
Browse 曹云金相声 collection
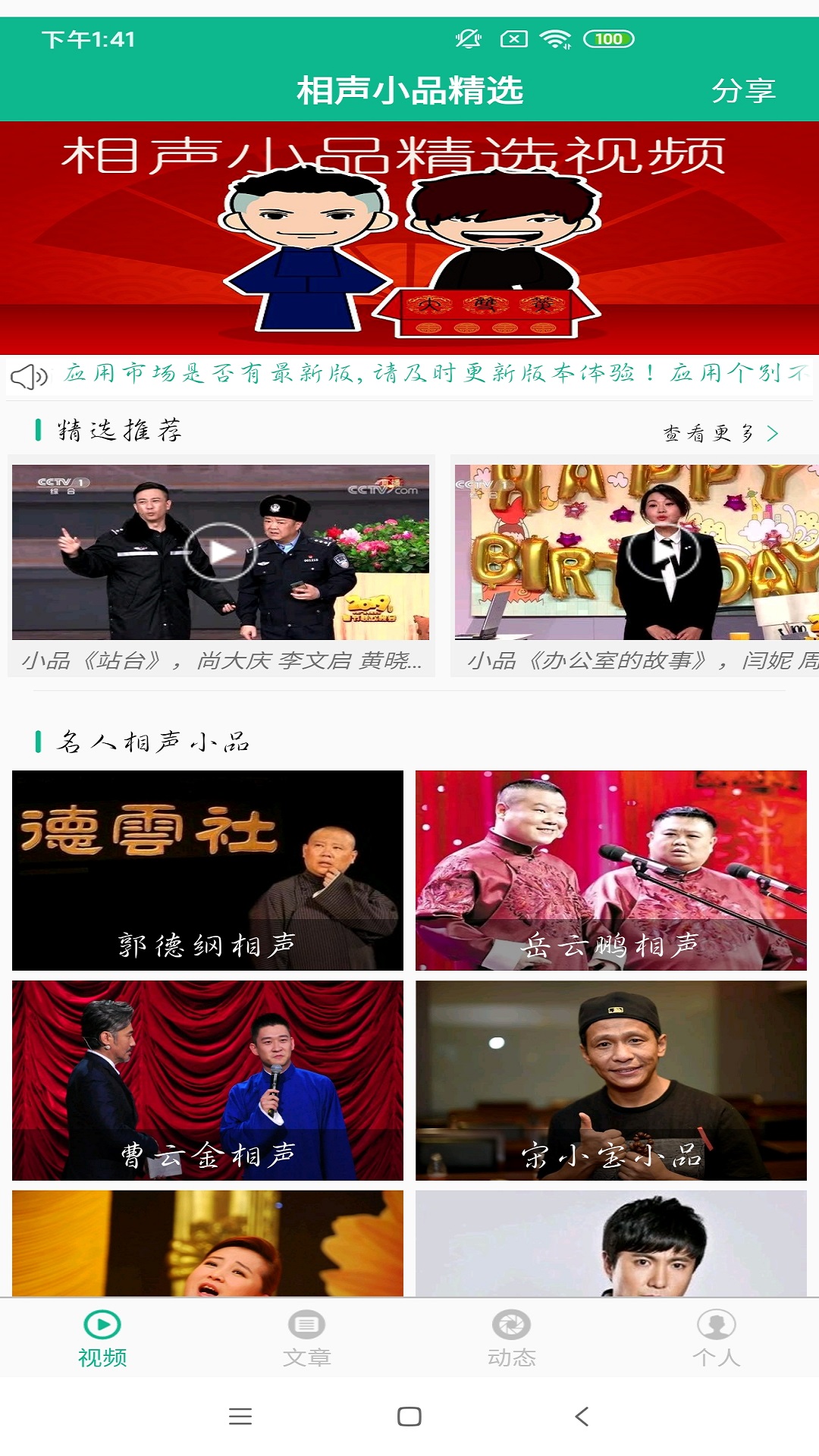click(x=208, y=1080)
